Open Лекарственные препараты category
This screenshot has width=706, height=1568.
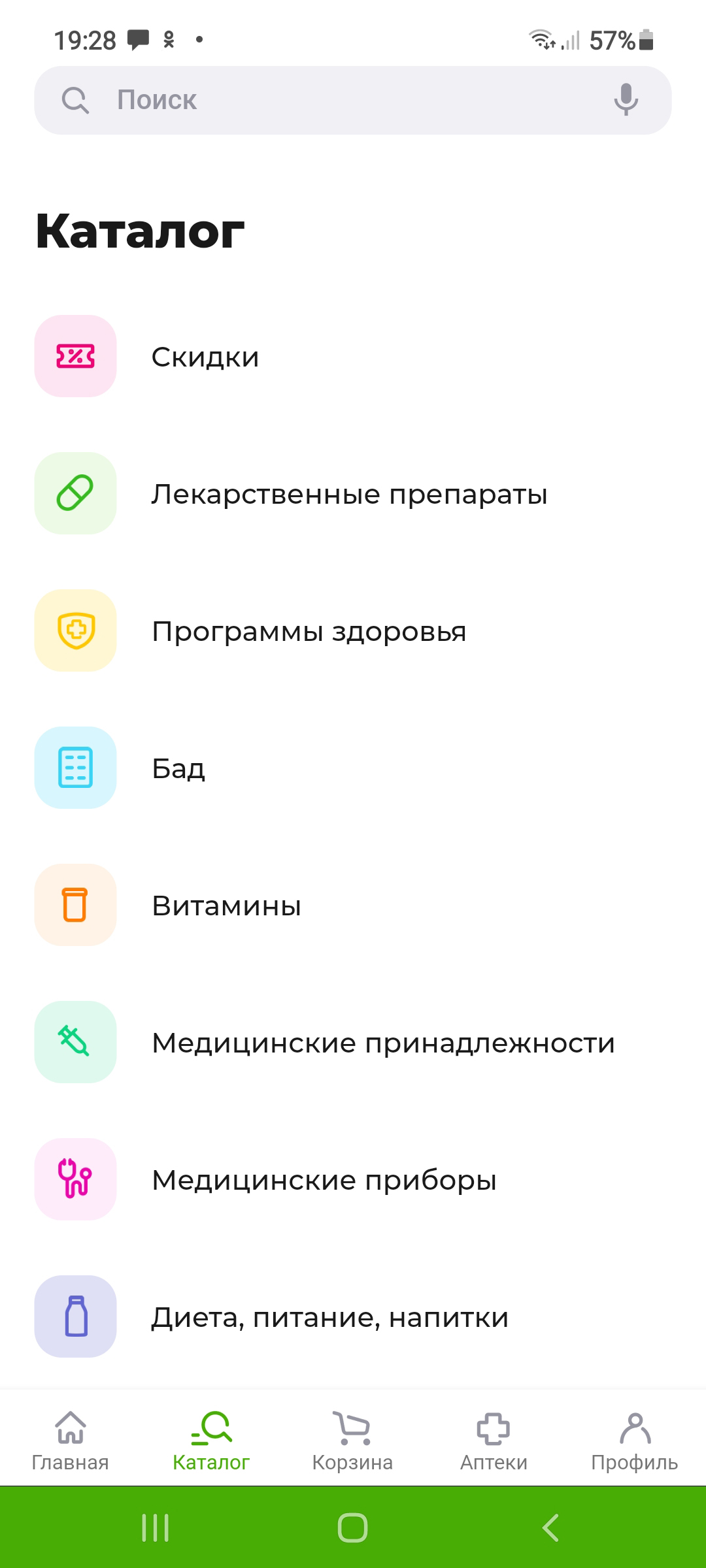(x=349, y=494)
